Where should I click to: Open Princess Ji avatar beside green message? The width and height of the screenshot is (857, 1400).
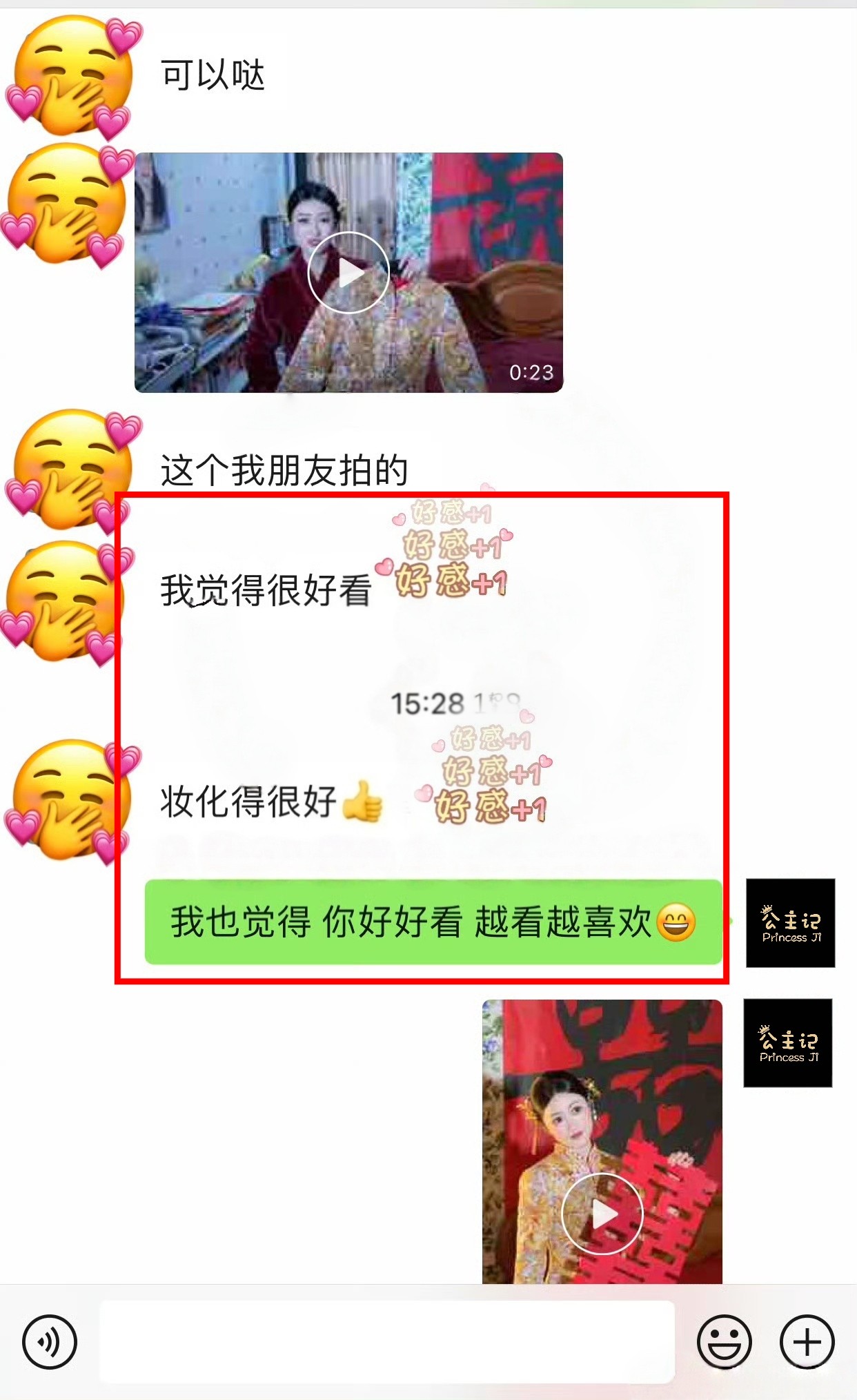tap(790, 922)
